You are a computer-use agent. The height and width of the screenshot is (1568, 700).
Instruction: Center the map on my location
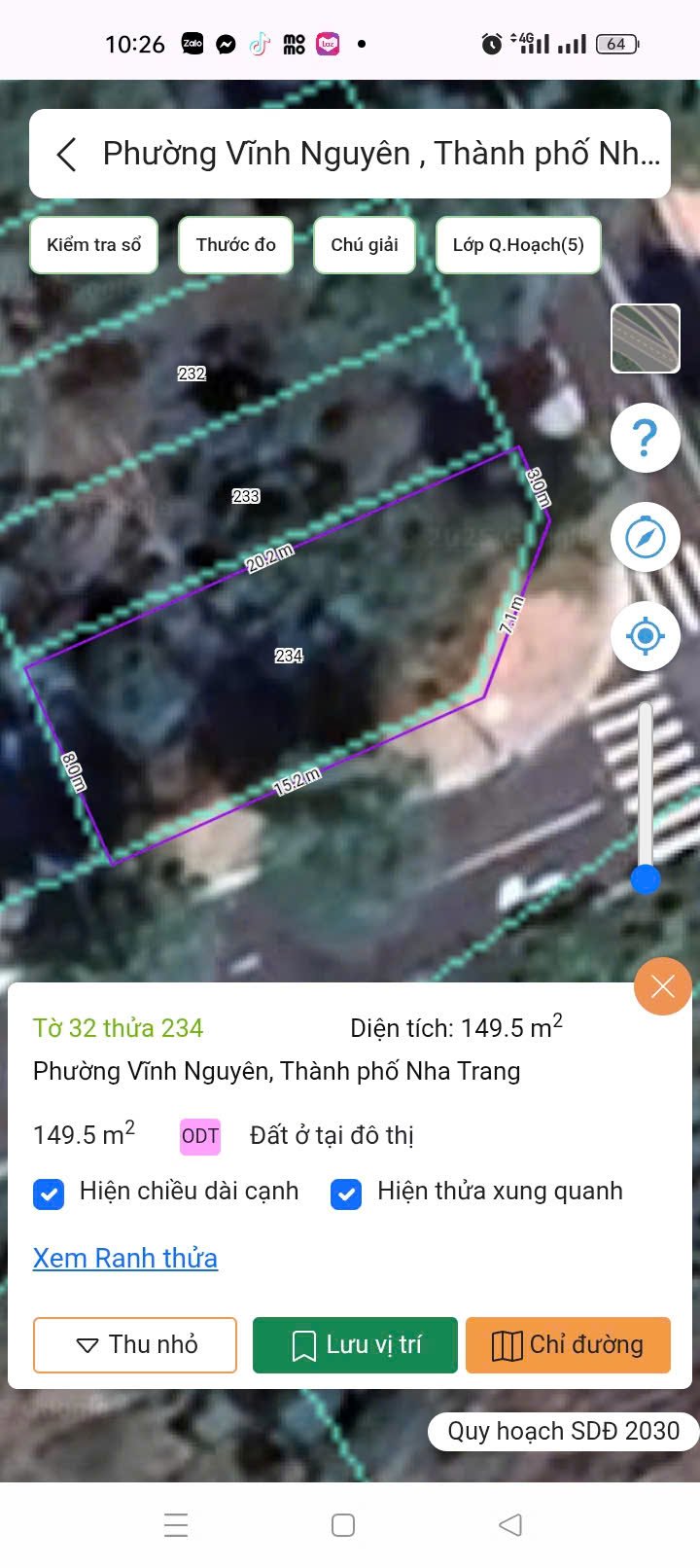tap(646, 636)
